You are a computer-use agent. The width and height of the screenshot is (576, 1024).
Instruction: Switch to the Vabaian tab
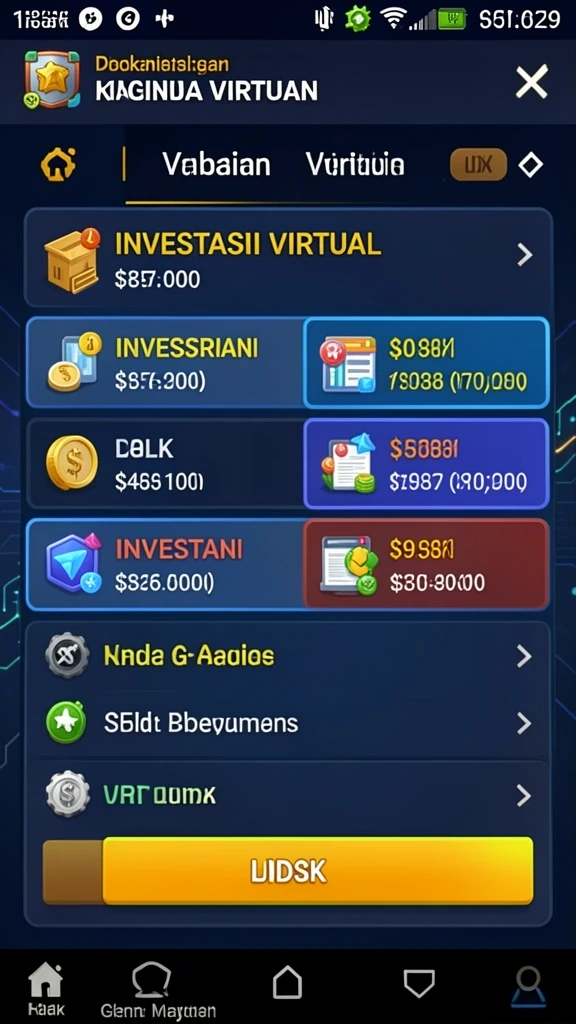click(x=216, y=165)
